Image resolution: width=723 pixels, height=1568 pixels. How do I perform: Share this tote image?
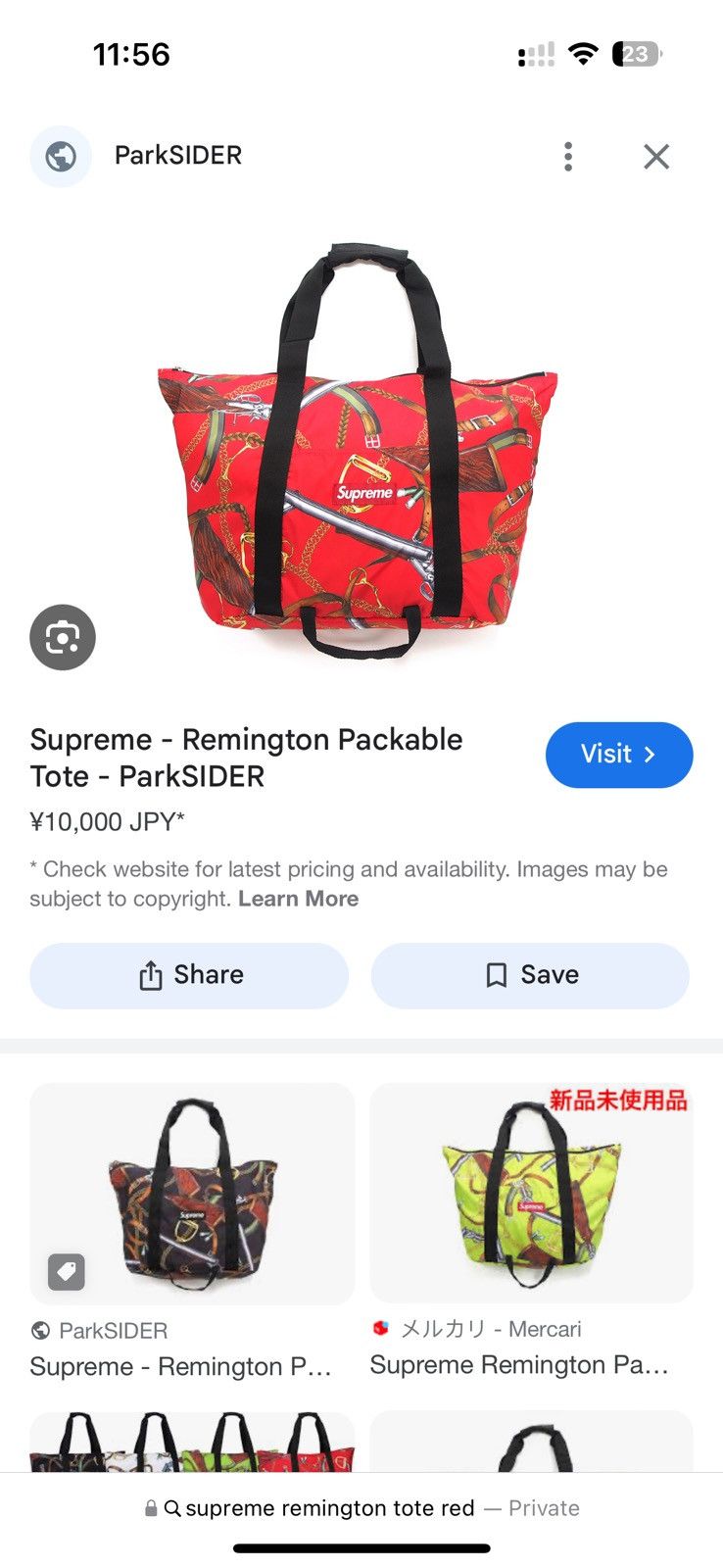(x=189, y=975)
